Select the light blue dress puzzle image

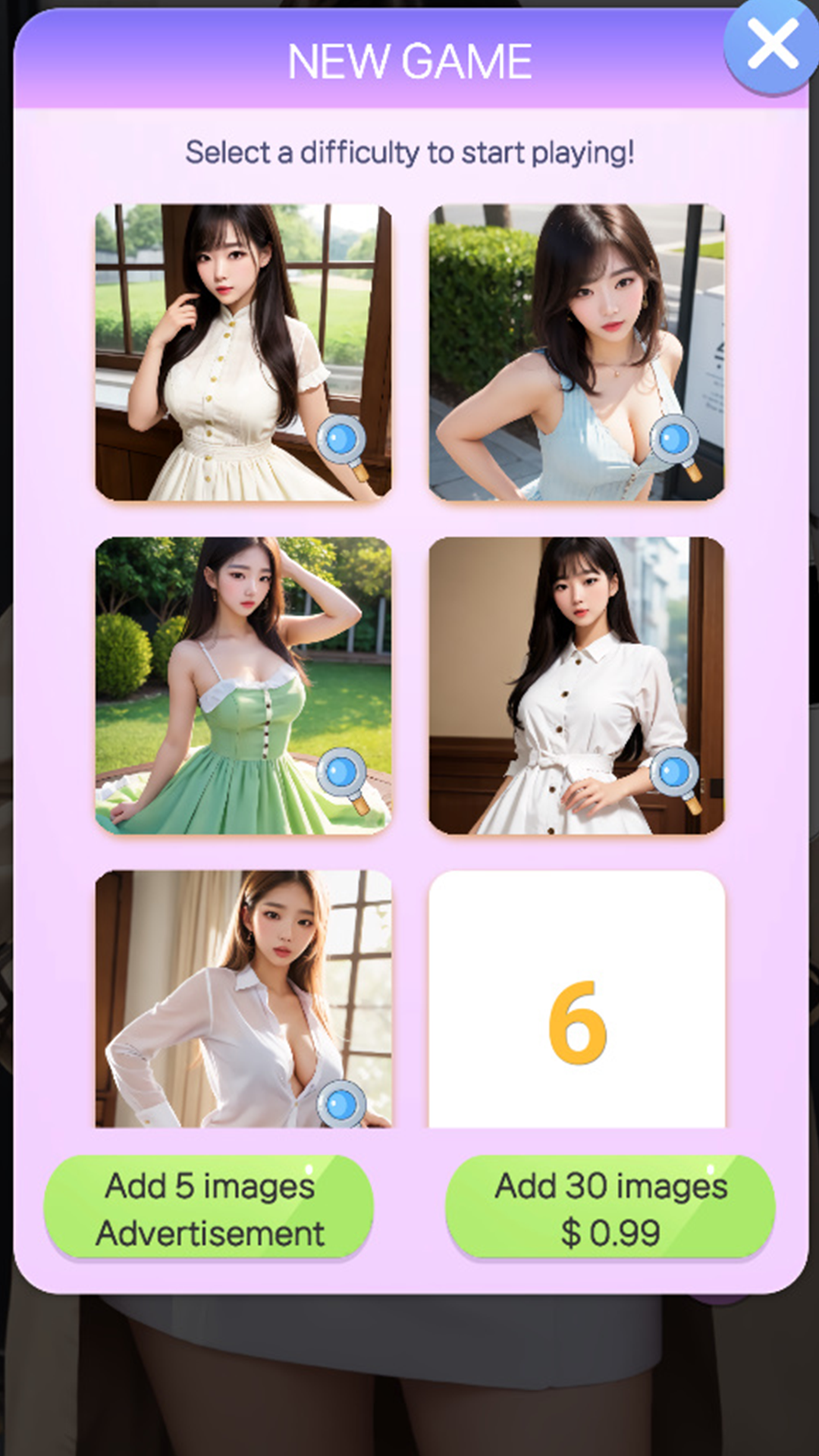point(576,352)
